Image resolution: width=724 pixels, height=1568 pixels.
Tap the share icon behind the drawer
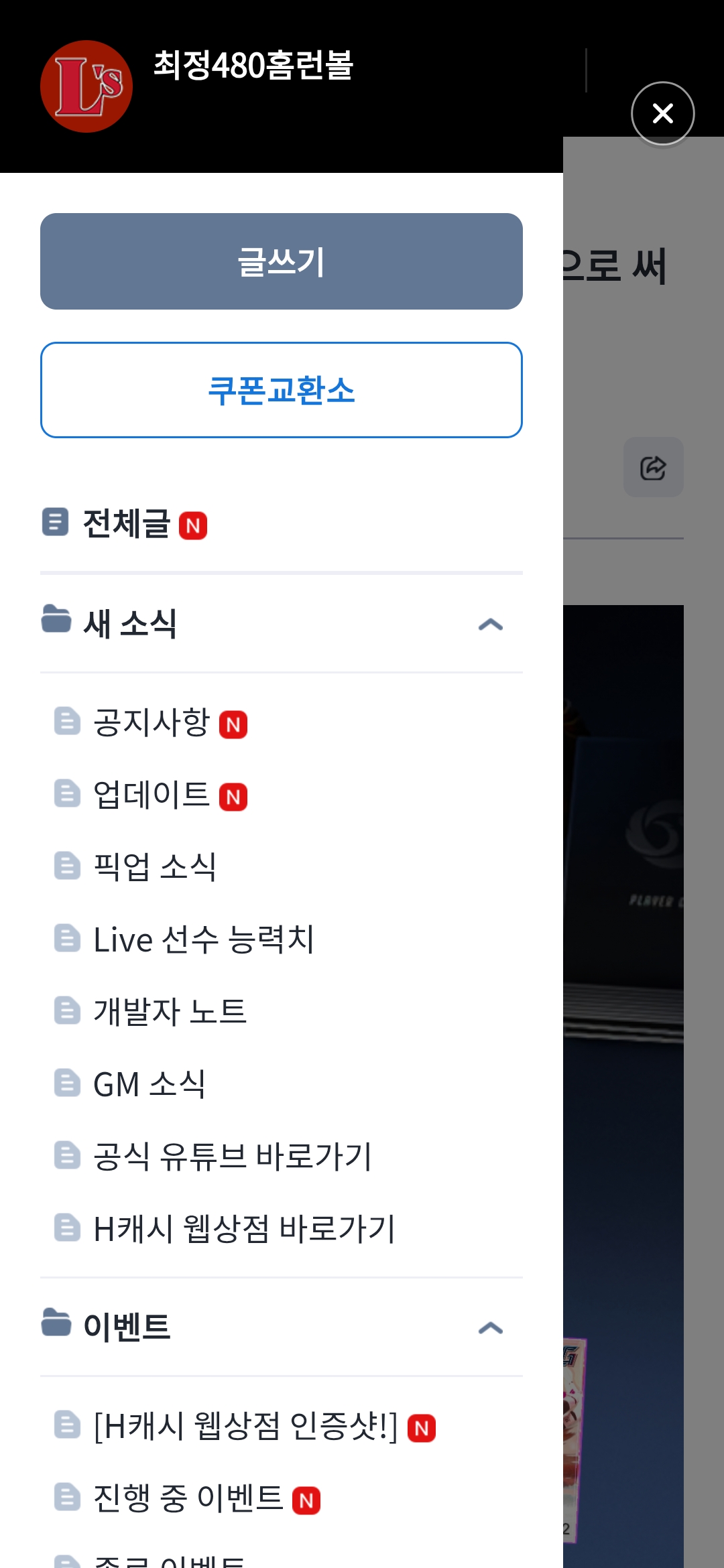point(653,468)
